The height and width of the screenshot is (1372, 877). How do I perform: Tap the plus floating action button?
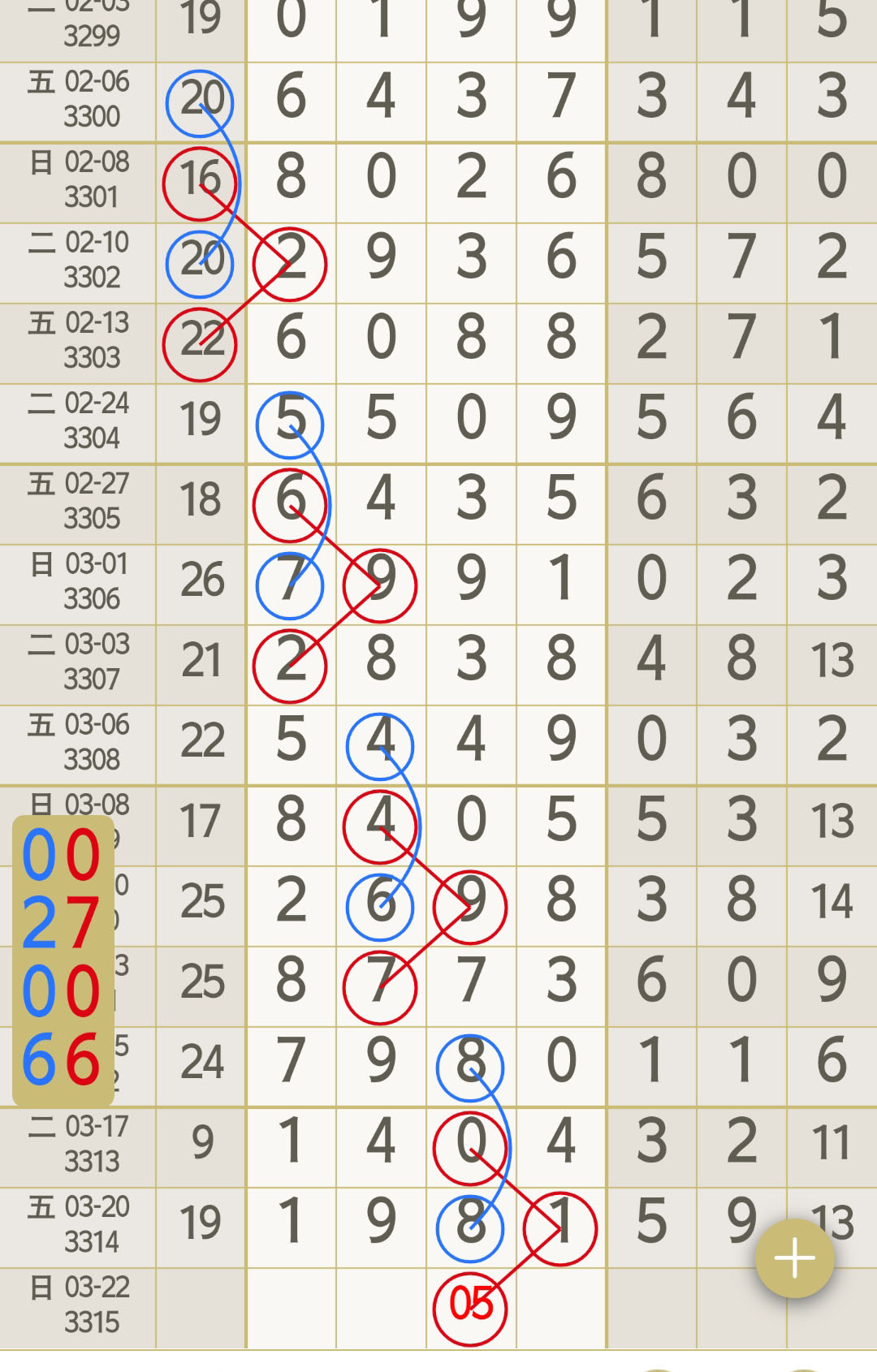pos(794,1258)
